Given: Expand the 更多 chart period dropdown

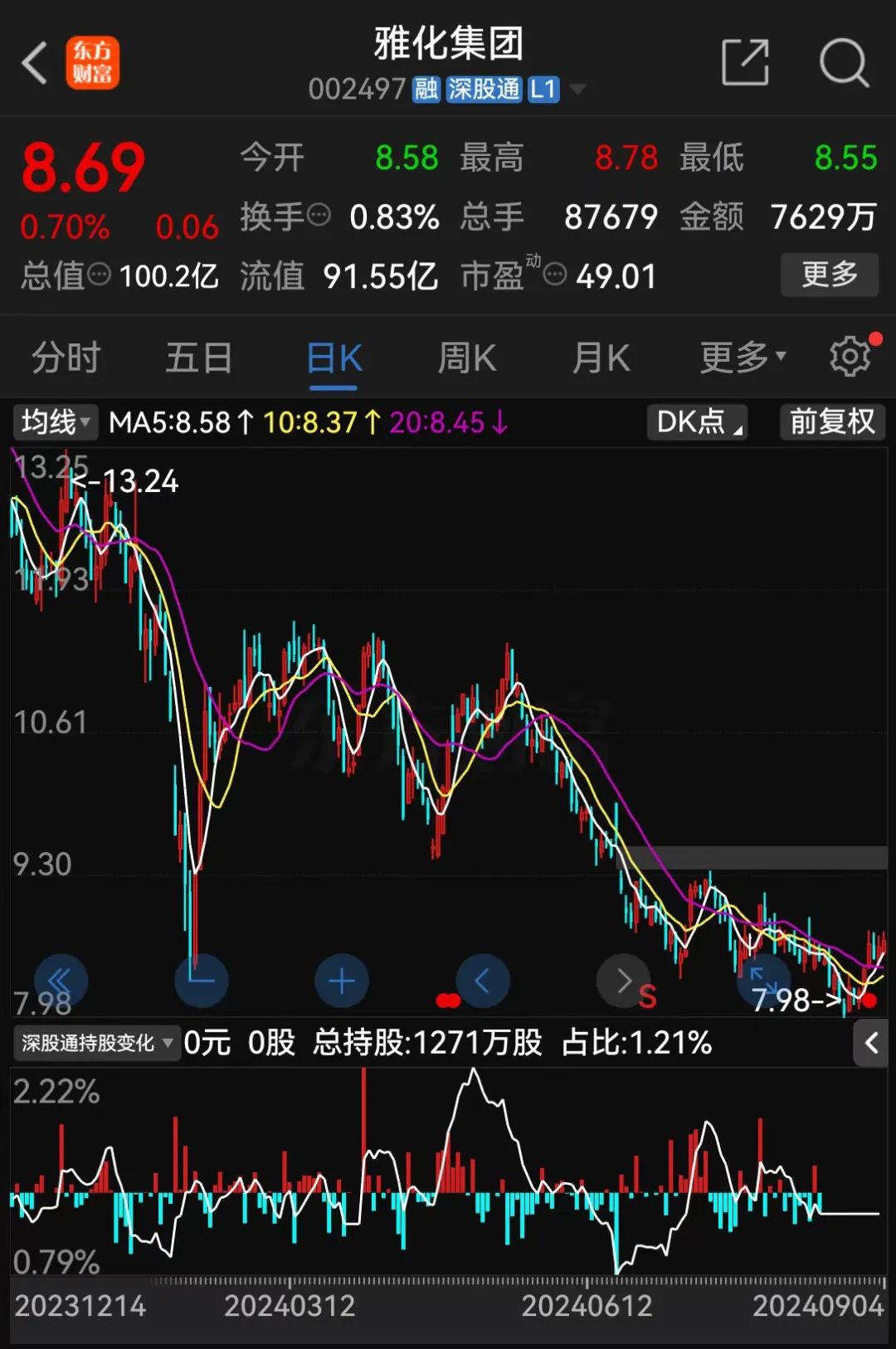Looking at the screenshot, I should click(x=742, y=358).
